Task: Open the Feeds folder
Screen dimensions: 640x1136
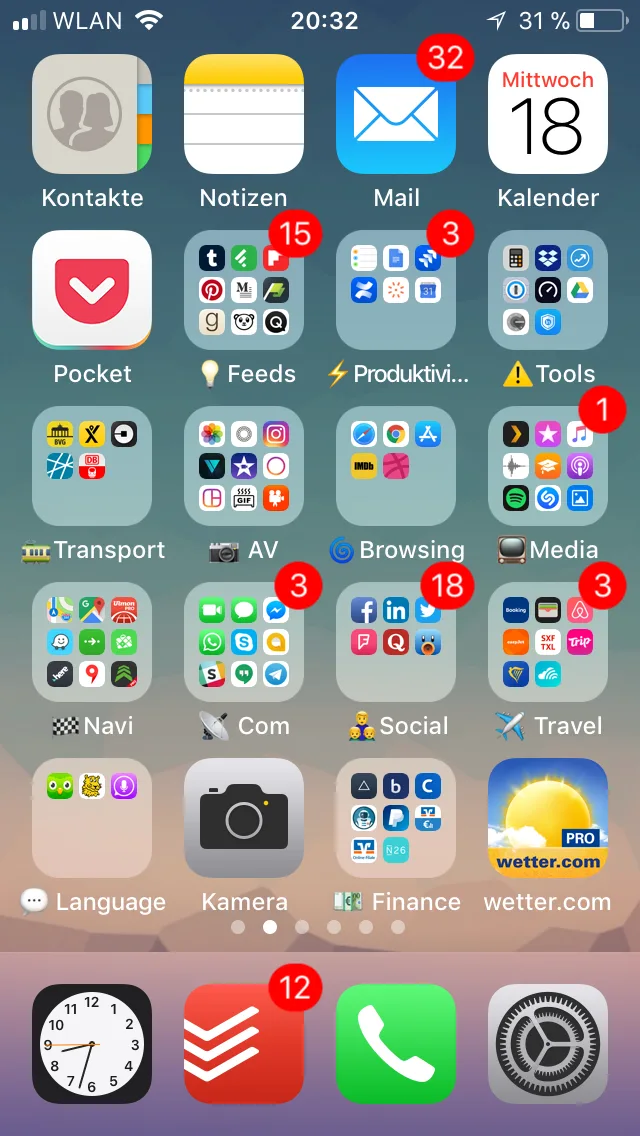Action: tap(244, 290)
